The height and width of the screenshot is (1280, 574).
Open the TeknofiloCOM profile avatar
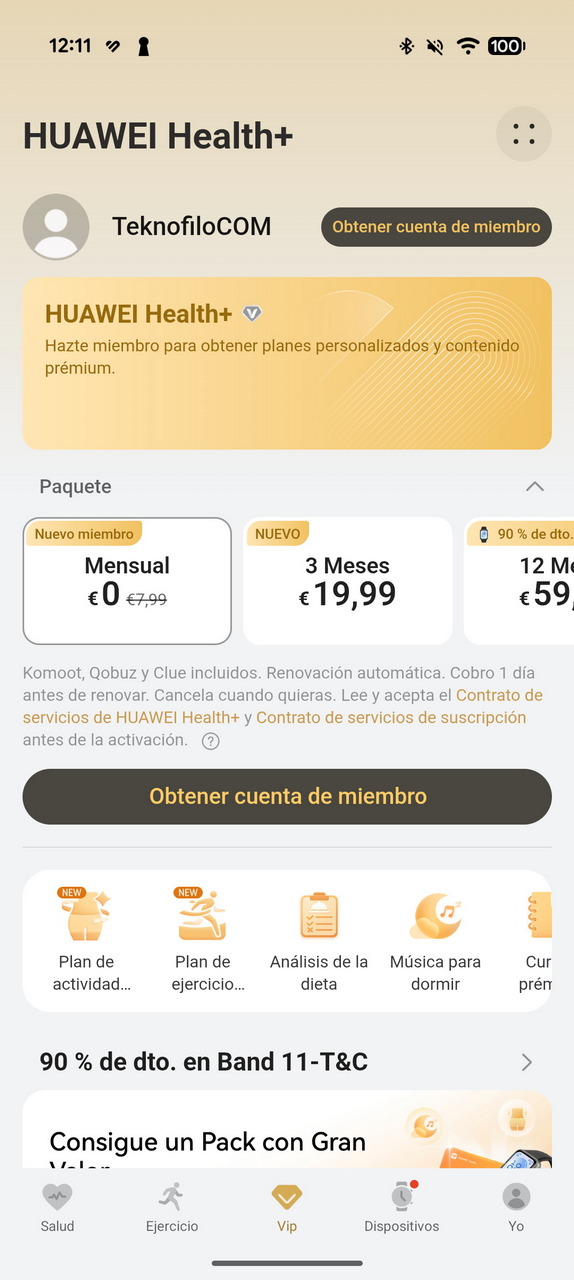(56, 227)
